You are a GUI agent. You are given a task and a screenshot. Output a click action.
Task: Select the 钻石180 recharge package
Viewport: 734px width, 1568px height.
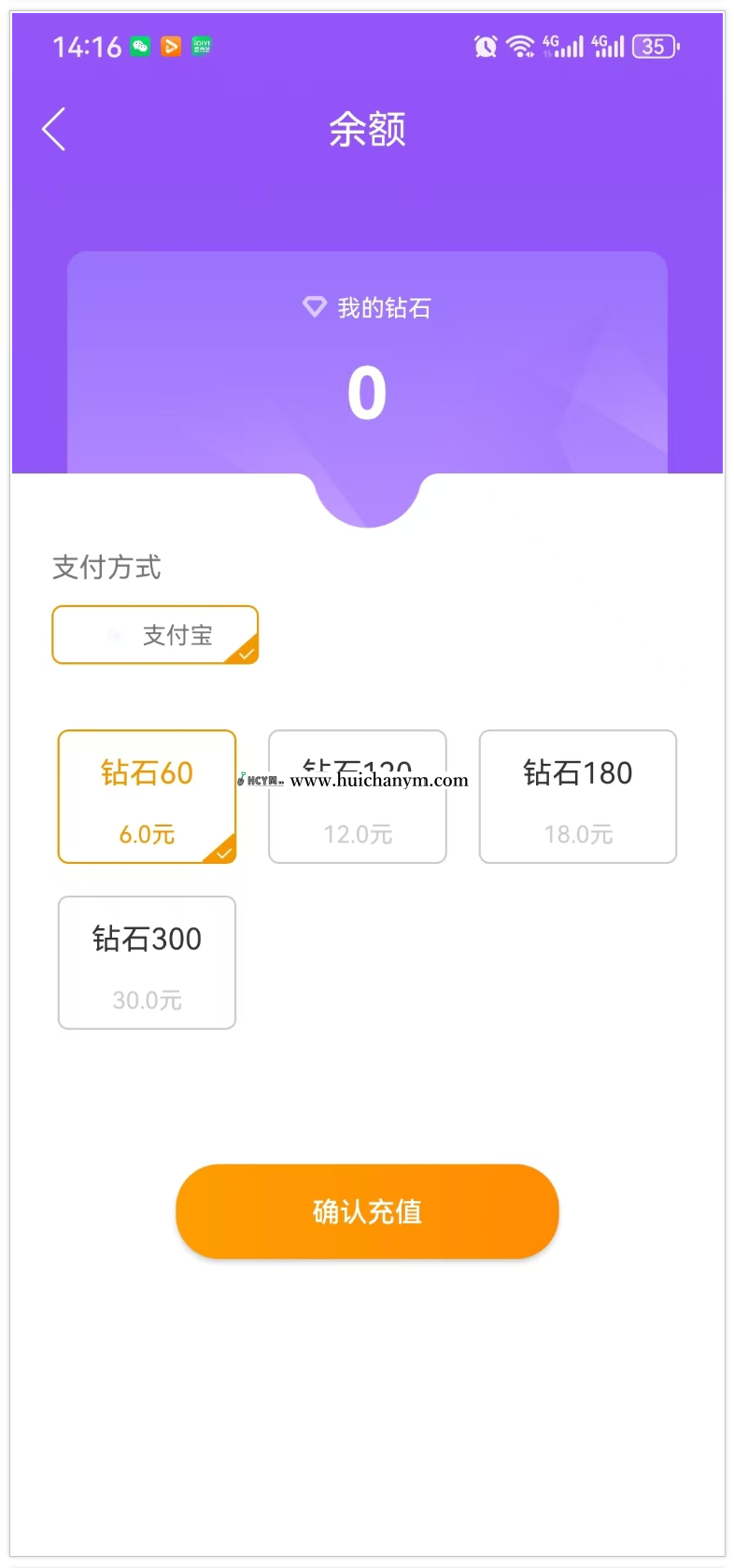coord(577,797)
